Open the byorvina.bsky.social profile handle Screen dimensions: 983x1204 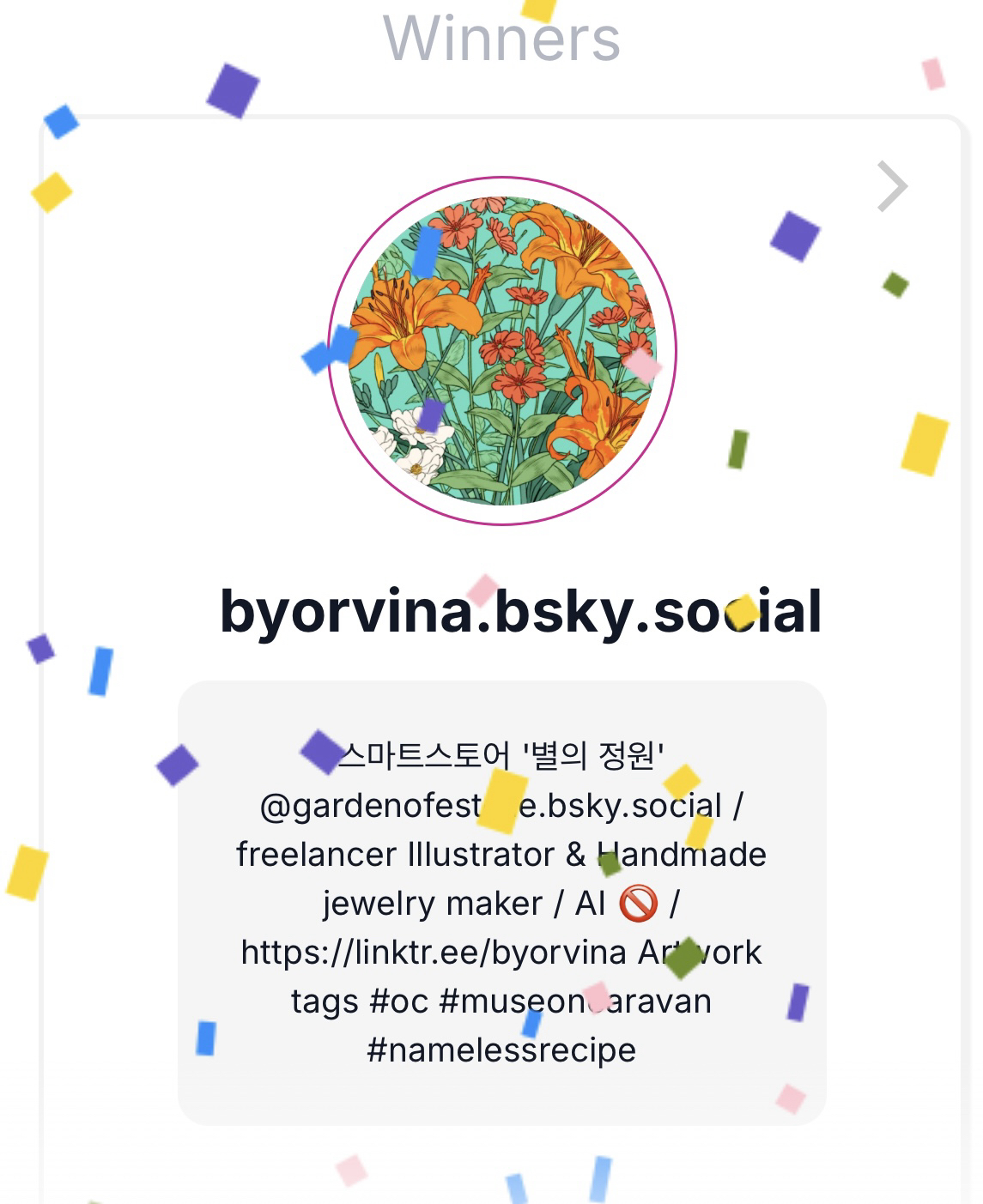tap(520, 612)
